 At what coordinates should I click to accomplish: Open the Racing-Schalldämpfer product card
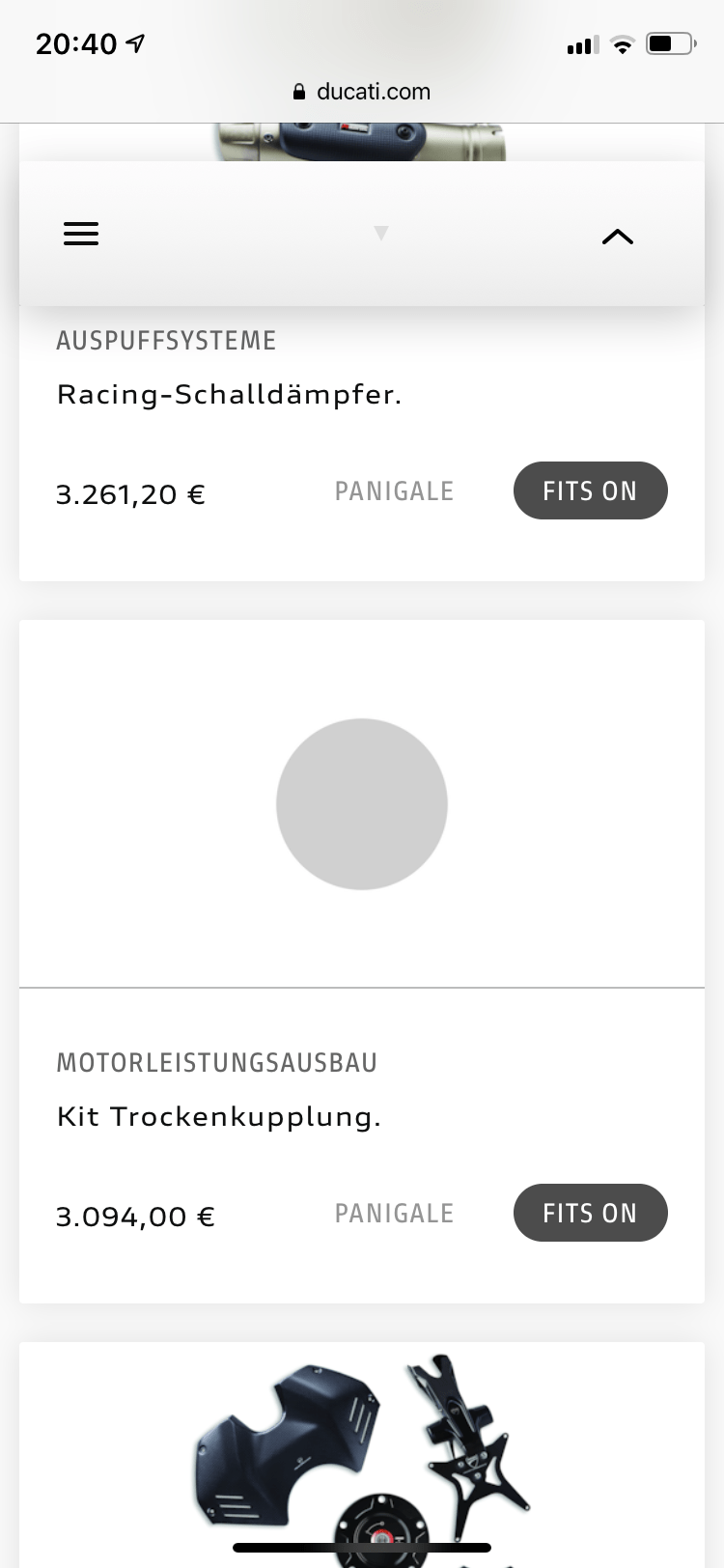[x=362, y=444]
